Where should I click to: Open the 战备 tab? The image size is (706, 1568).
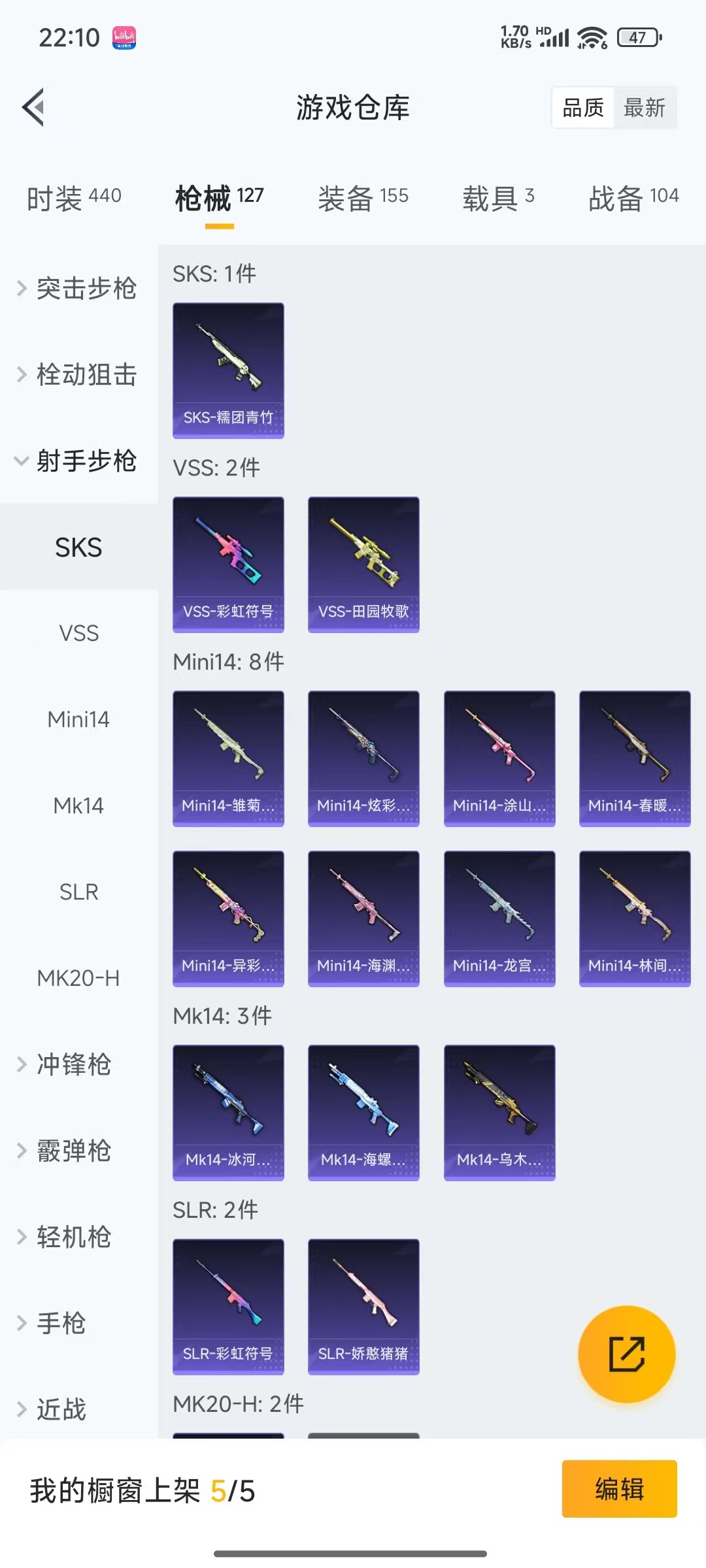tap(633, 198)
